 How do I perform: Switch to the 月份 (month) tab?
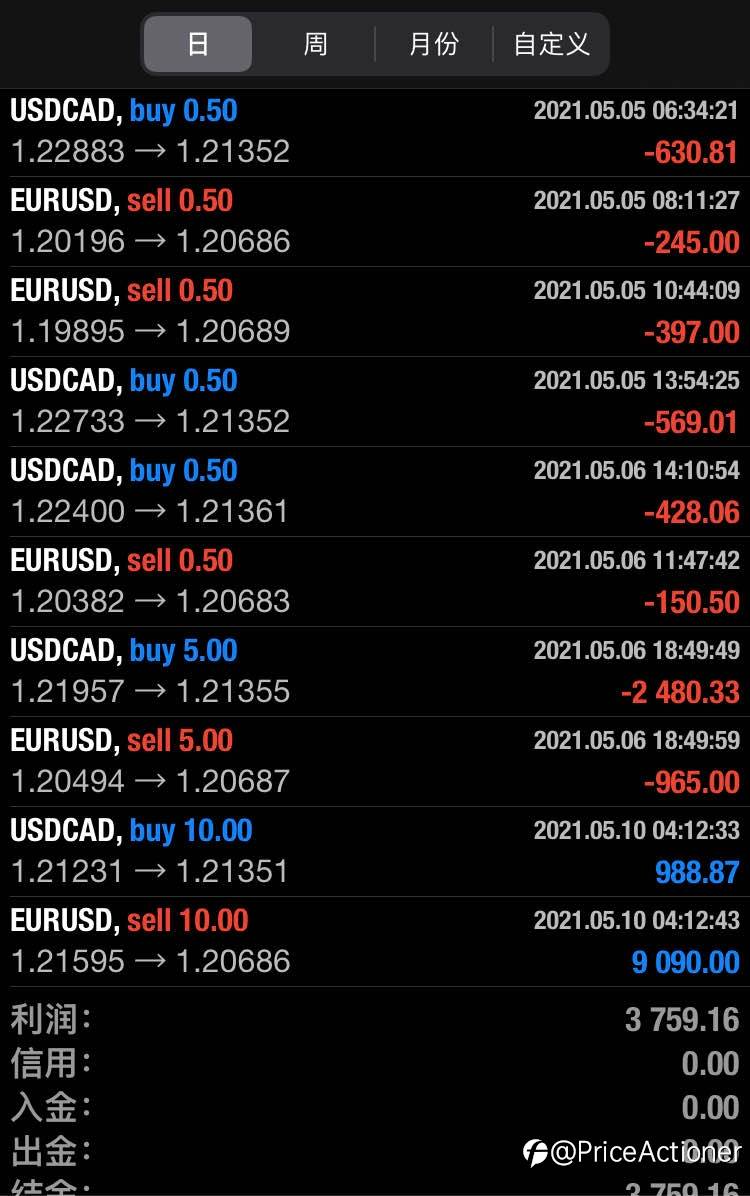433,44
